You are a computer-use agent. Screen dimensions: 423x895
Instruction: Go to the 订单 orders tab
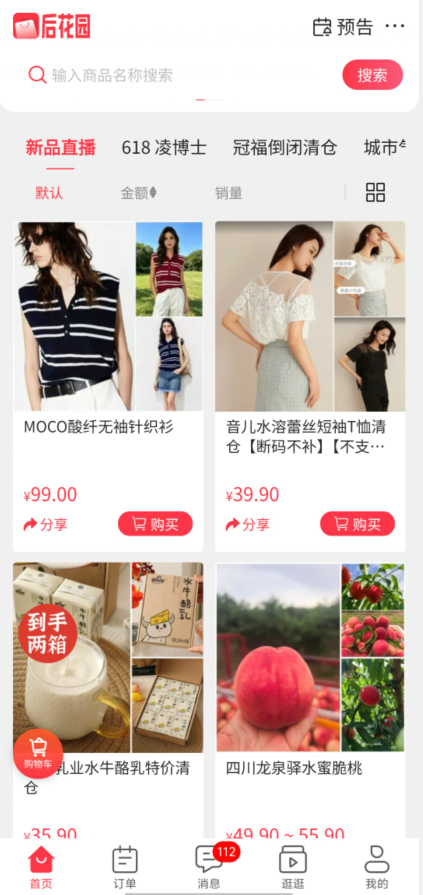tap(124, 867)
